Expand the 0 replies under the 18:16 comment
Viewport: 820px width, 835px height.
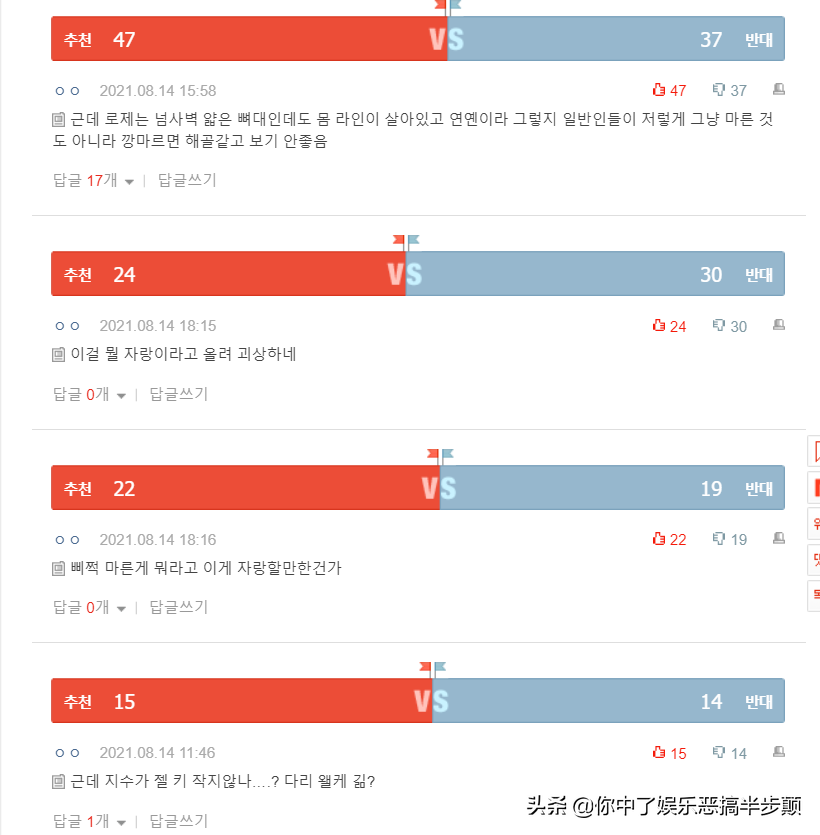tap(90, 607)
